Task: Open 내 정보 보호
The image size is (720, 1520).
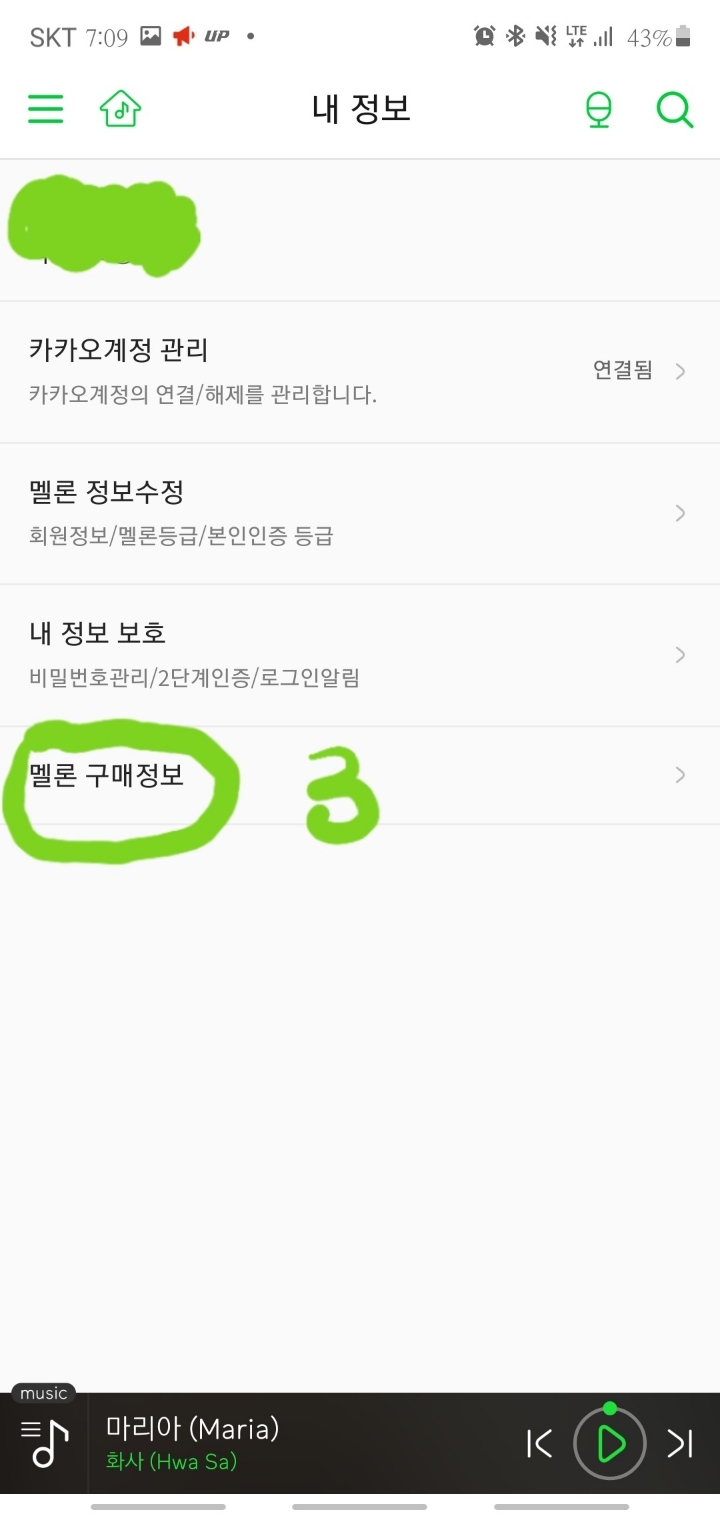Action: click(360, 656)
